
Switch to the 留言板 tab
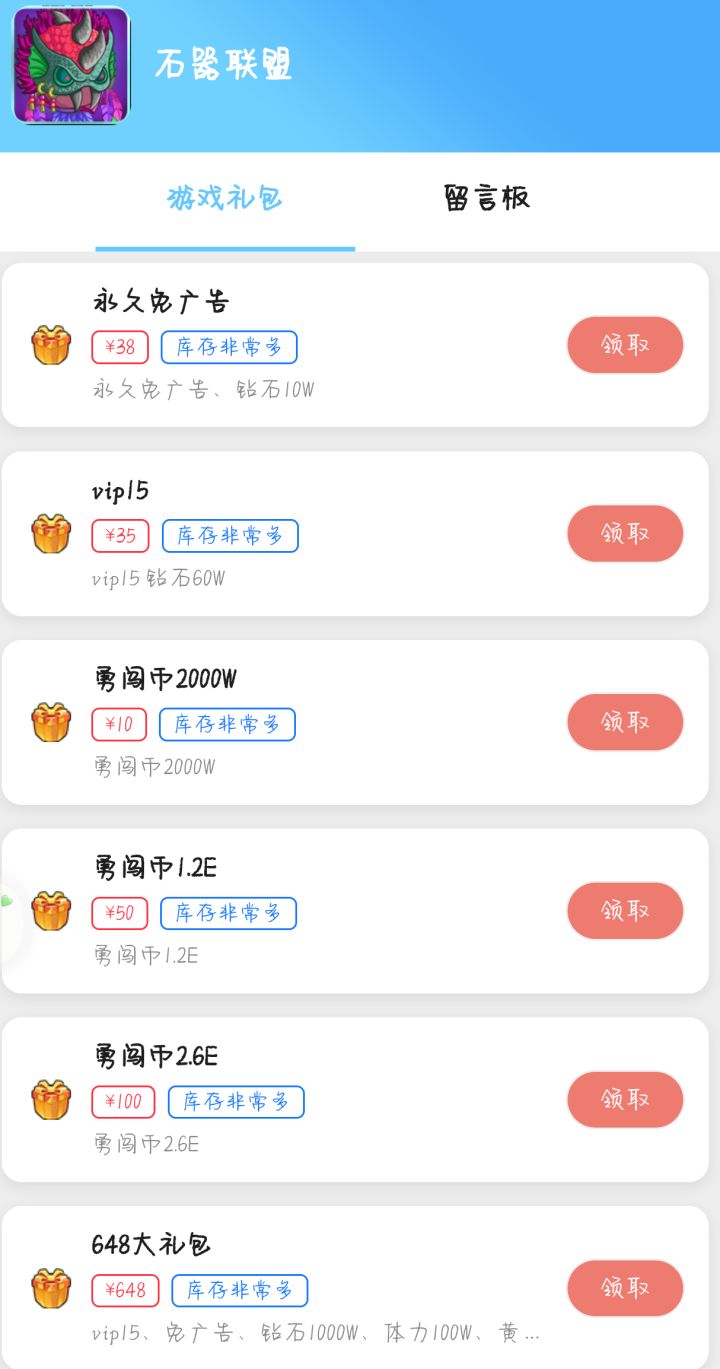coord(487,197)
